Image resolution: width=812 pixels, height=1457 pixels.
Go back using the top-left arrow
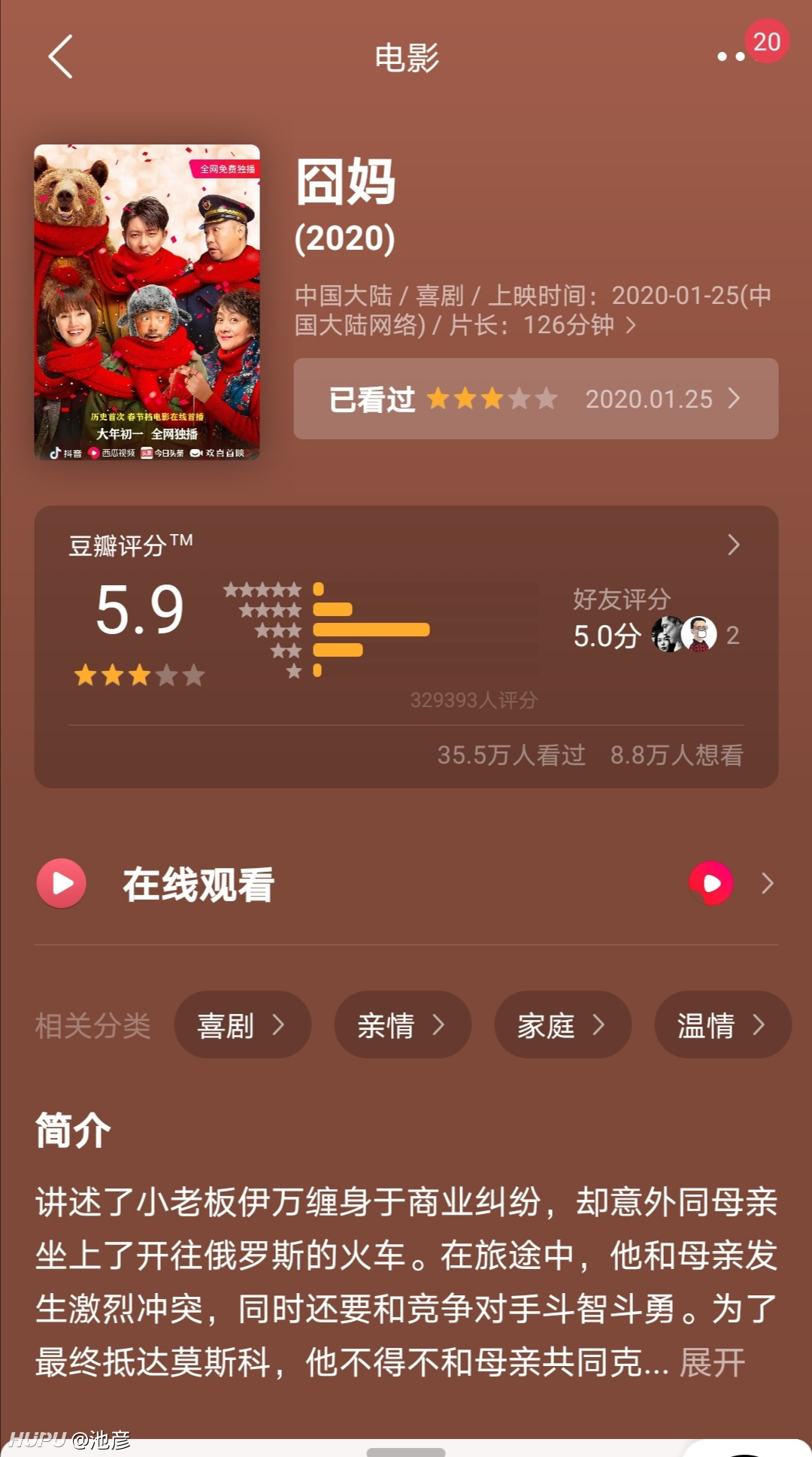60,56
